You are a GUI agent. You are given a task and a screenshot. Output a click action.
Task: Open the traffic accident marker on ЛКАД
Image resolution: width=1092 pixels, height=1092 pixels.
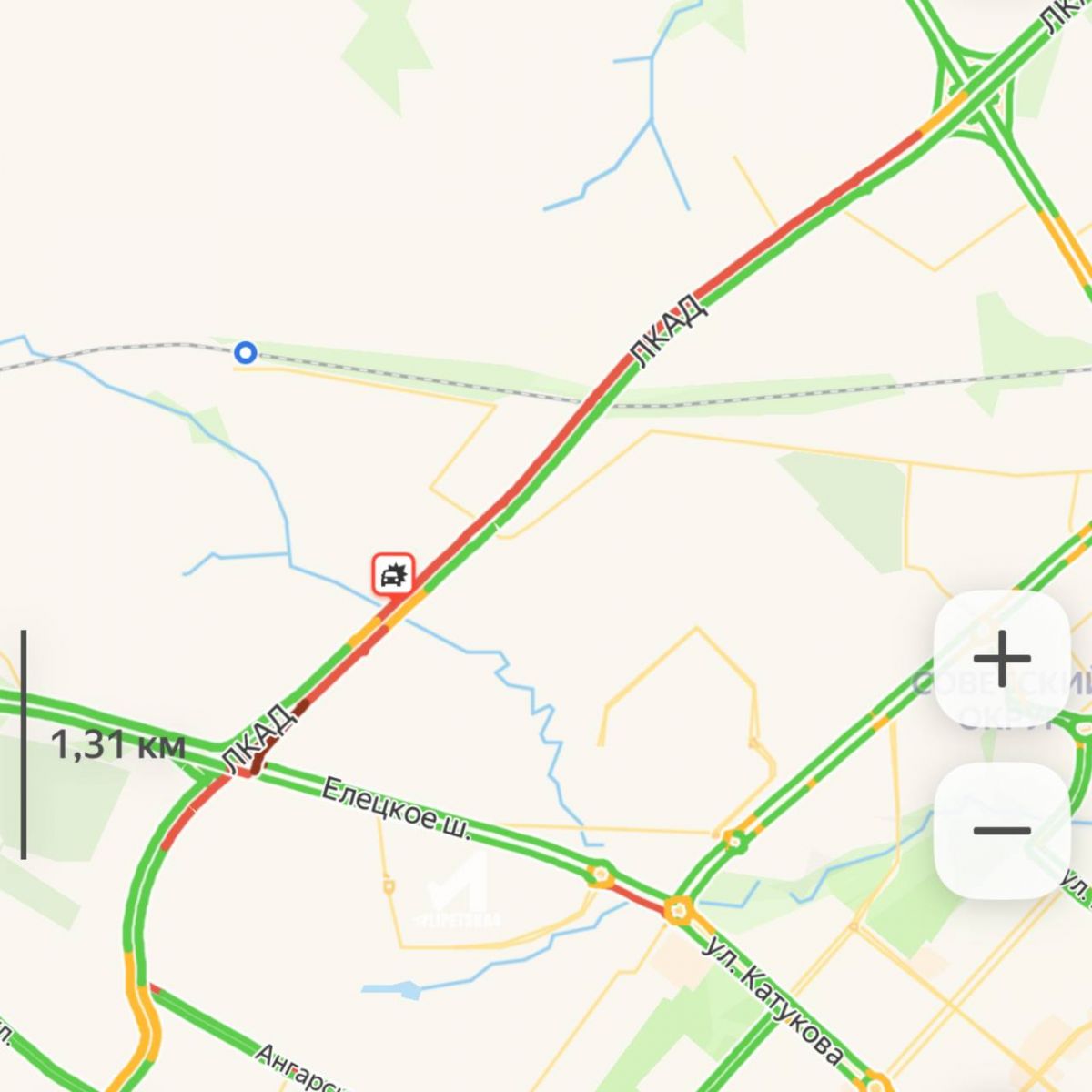coord(393,574)
